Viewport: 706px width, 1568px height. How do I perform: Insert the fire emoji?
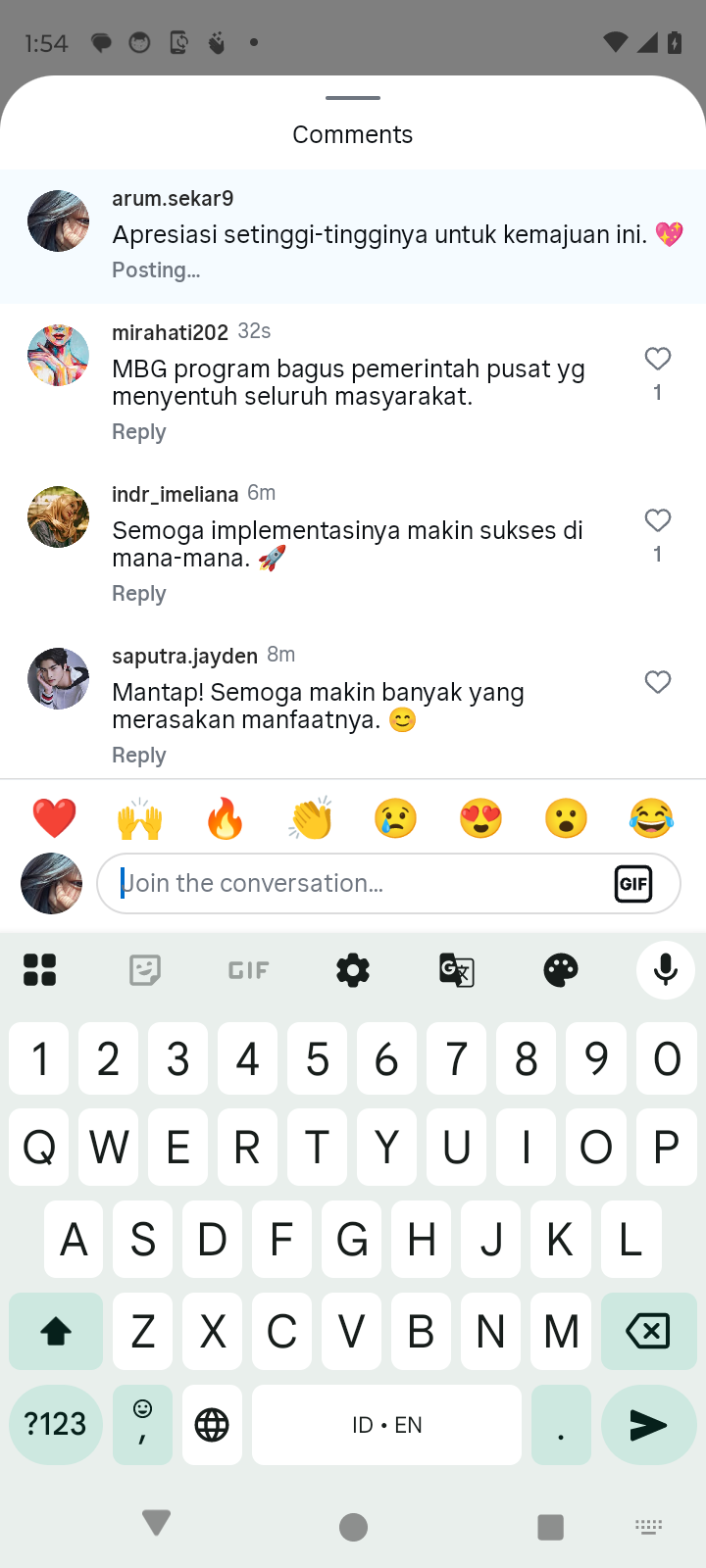226,818
